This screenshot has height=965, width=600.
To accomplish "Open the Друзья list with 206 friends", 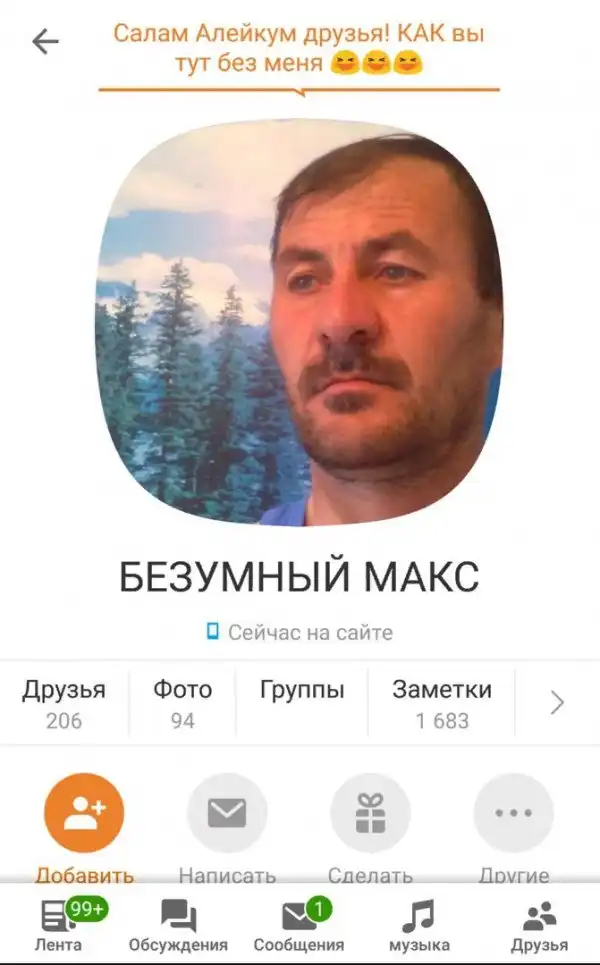I will pyautogui.click(x=64, y=703).
